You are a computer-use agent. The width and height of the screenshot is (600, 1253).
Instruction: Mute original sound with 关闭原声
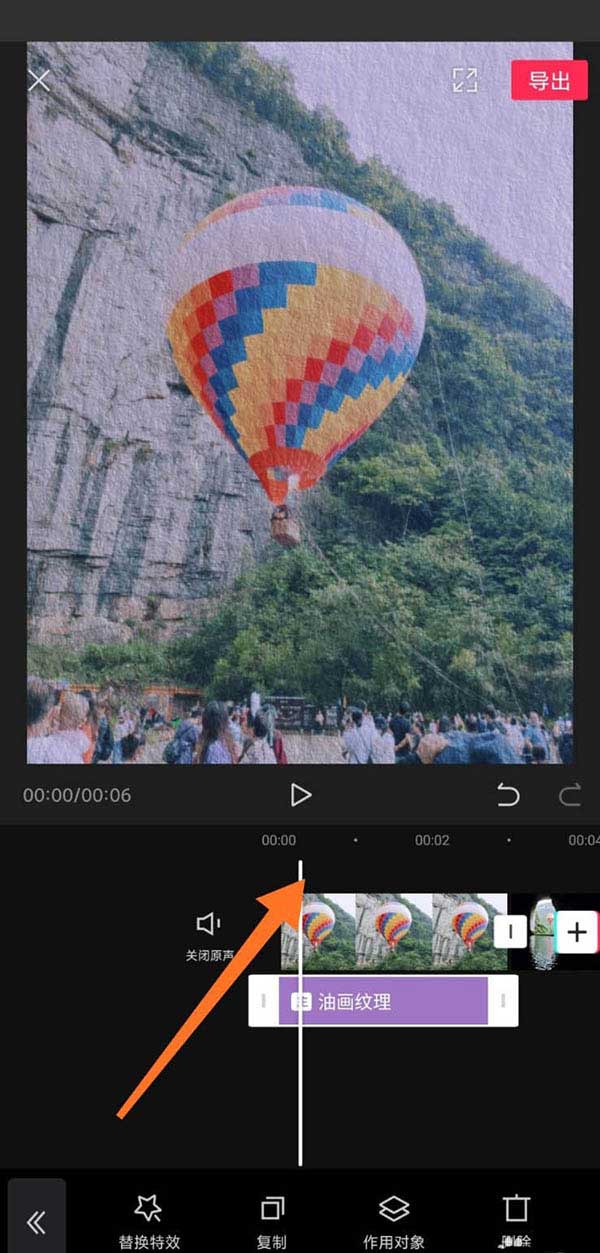[208, 935]
